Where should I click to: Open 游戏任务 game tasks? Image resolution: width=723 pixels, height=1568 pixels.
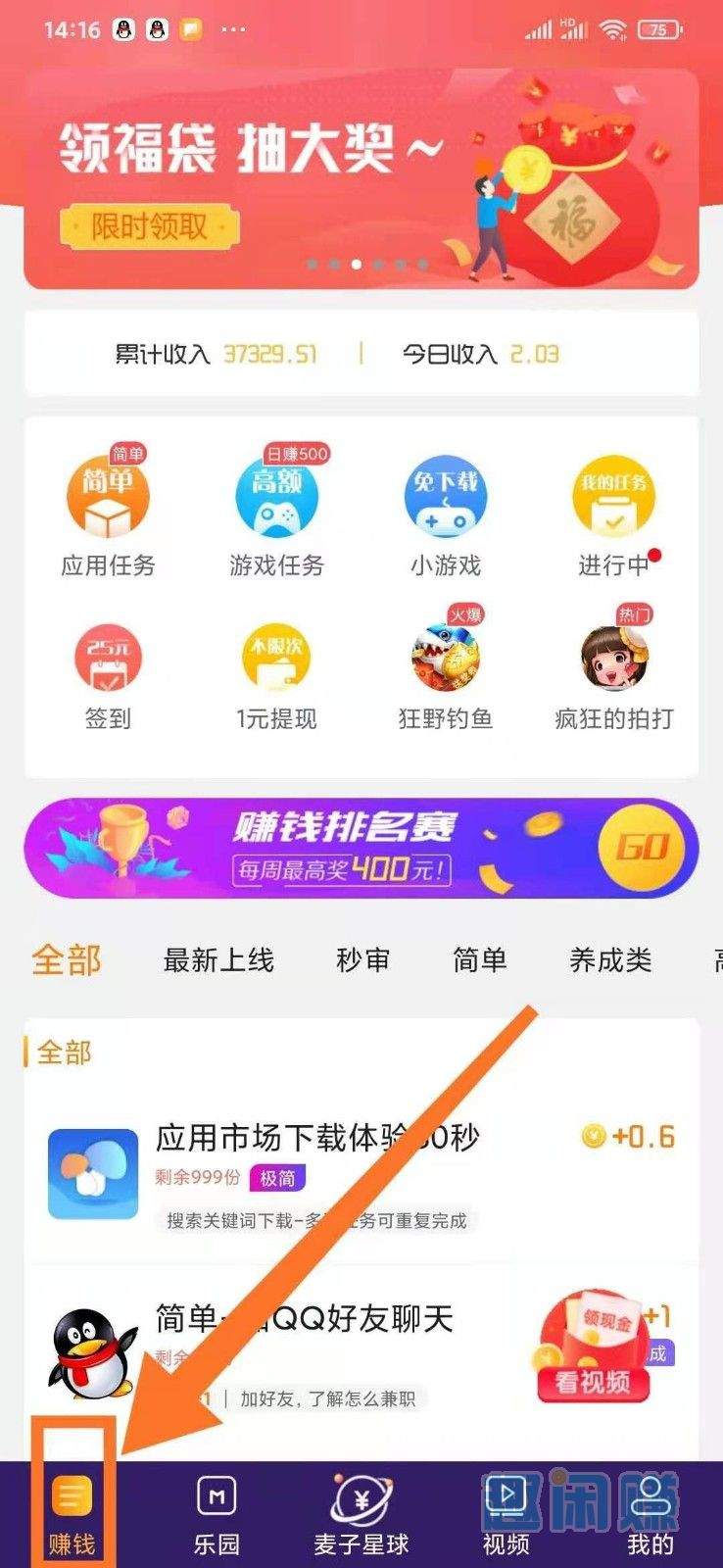(x=277, y=514)
